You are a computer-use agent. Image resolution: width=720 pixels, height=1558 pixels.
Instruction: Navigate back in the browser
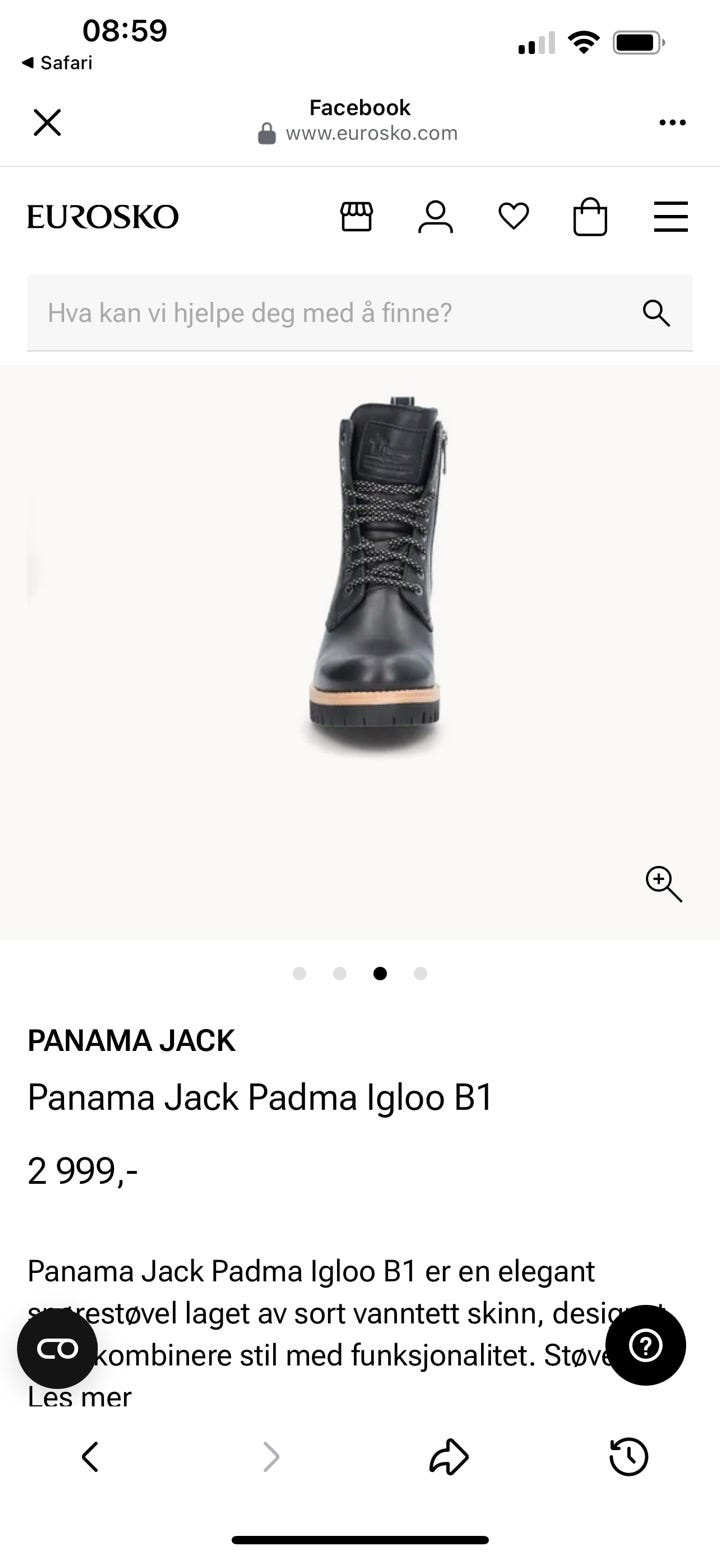pos(90,1457)
